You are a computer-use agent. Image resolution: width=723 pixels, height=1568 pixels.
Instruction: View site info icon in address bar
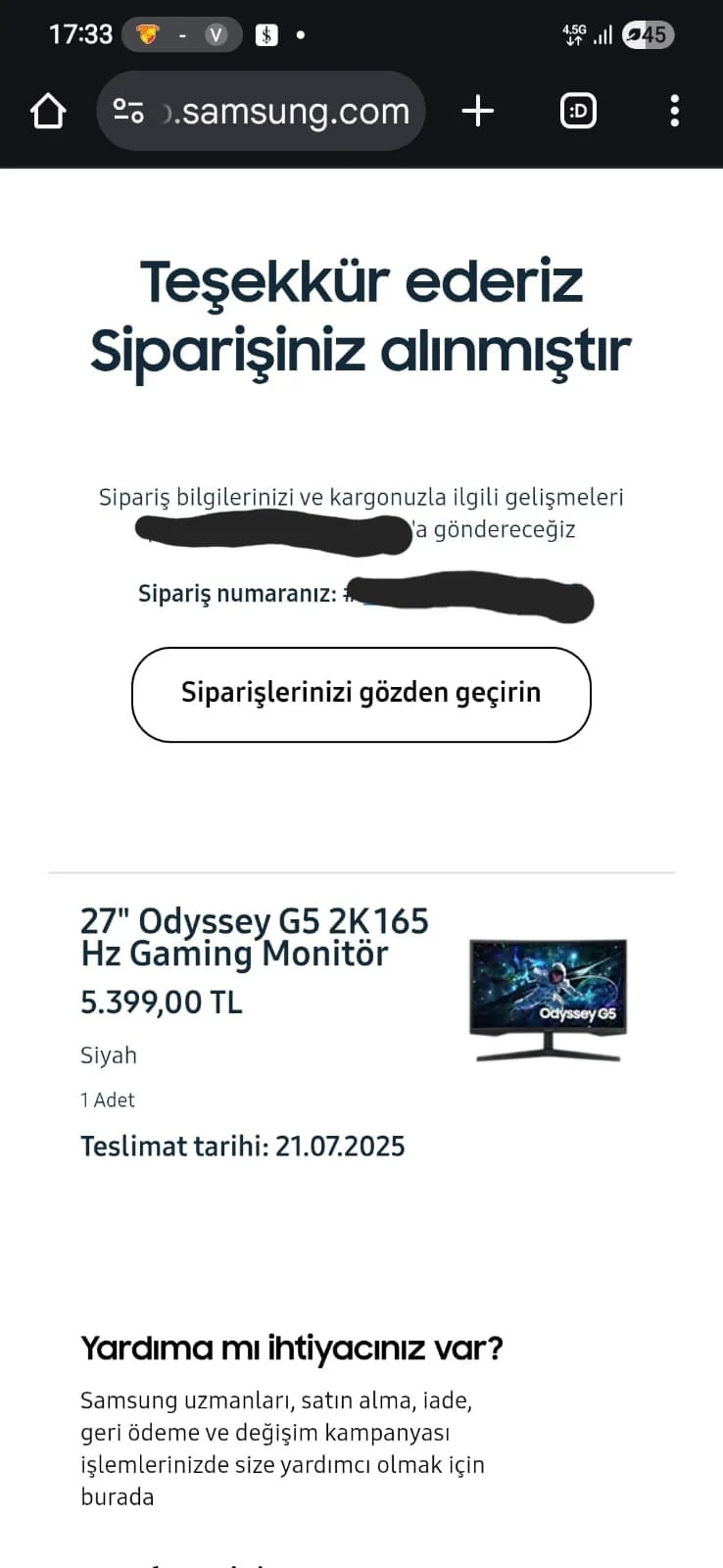pos(128,111)
